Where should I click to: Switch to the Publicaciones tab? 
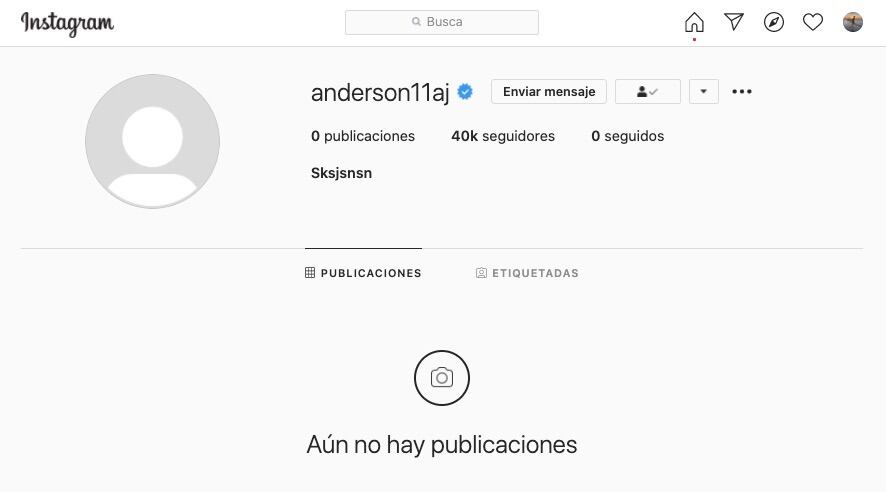(363, 273)
